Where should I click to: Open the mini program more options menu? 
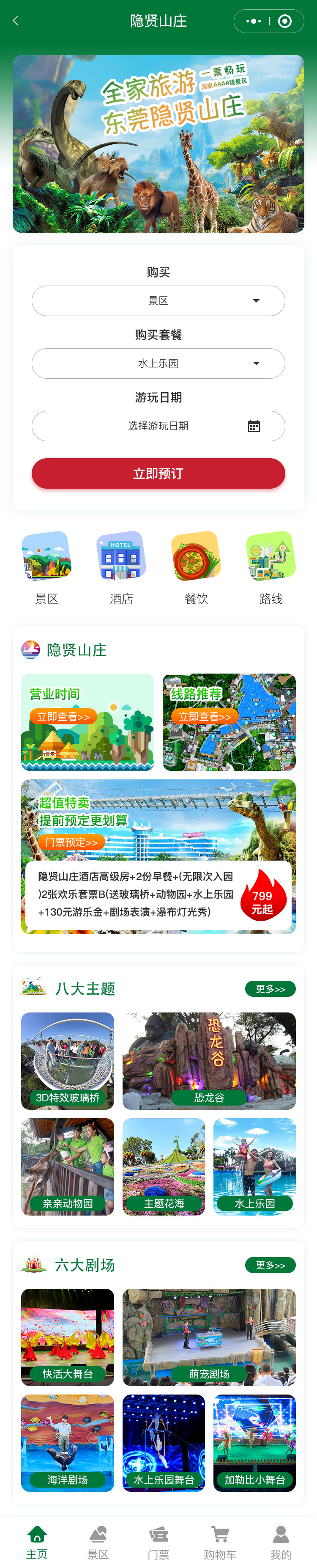(x=252, y=21)
